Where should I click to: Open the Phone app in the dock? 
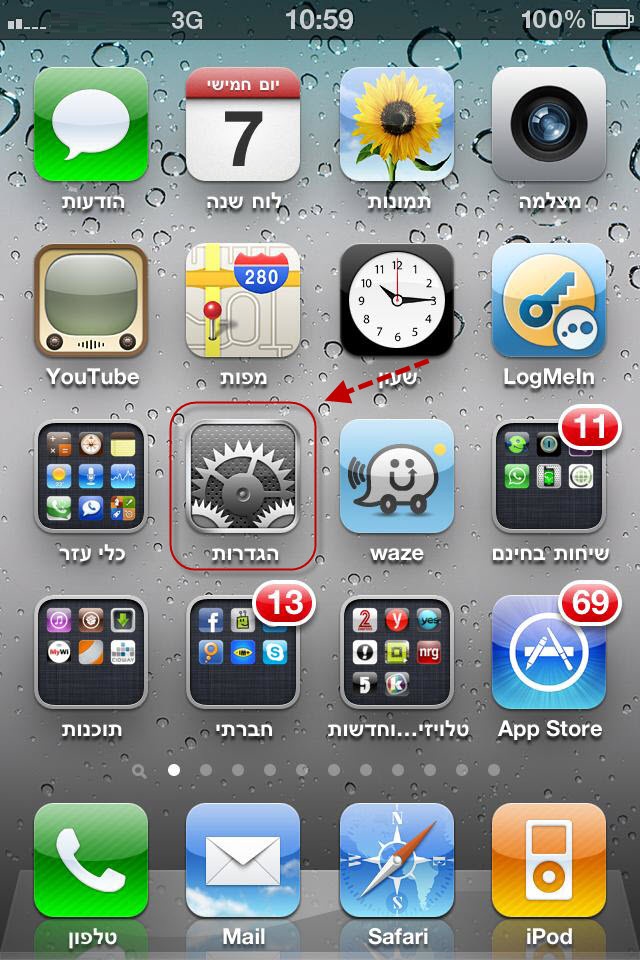click(91, 860)
